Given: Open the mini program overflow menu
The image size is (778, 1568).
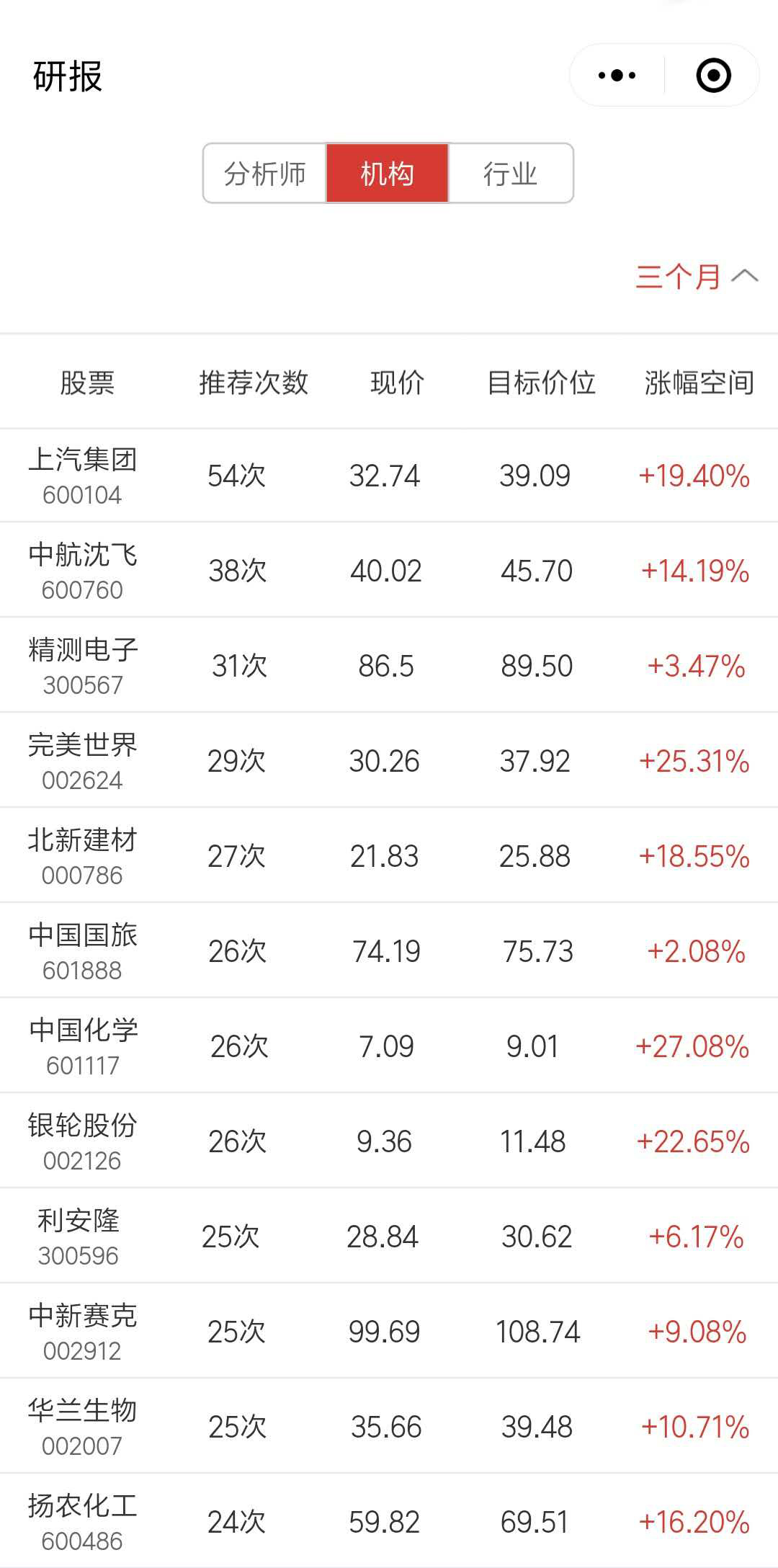Looking at the screenshot, I should (x=617, y=75).
